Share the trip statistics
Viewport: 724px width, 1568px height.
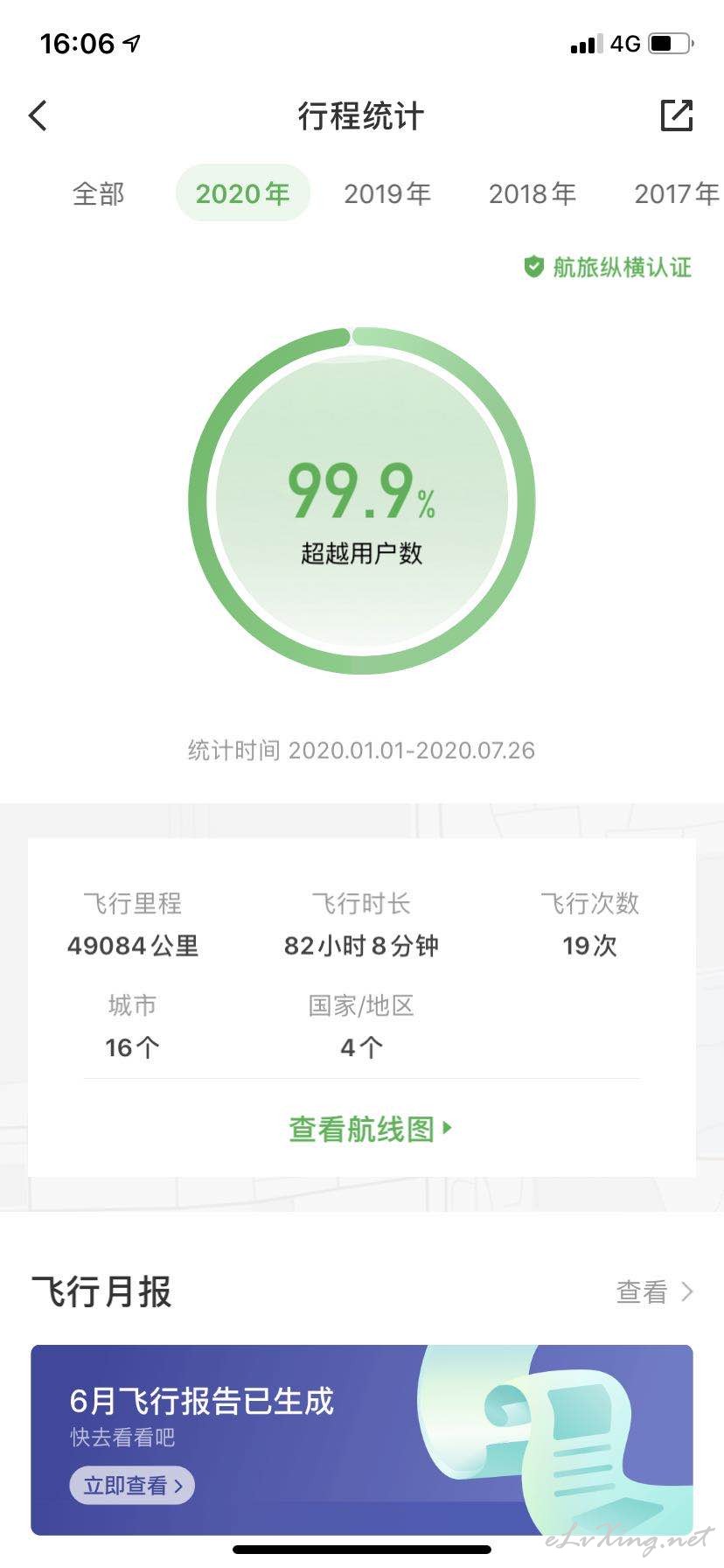point(676,115)
